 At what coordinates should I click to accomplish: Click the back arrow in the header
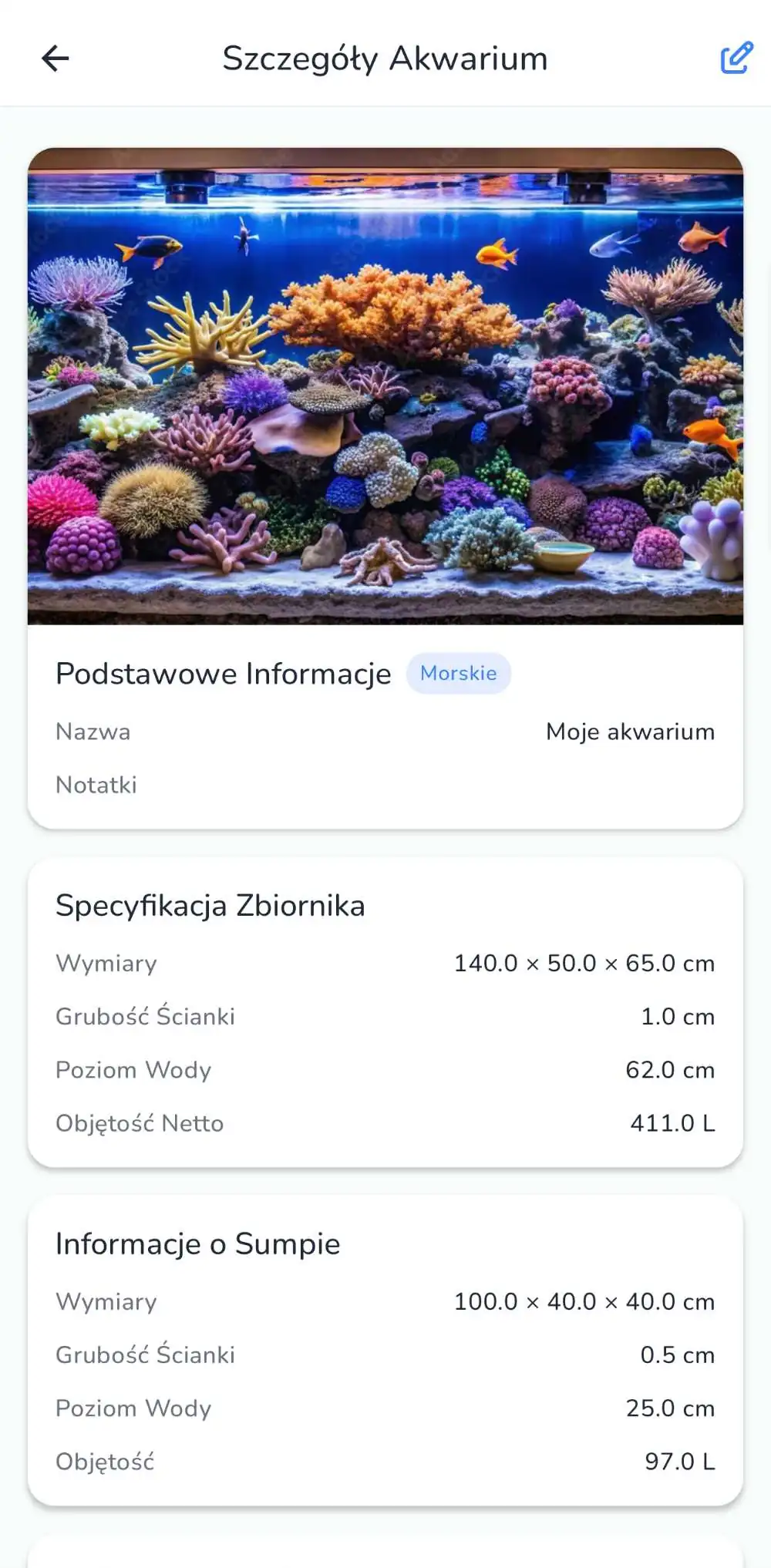pyautogui.click(x=55, y=58)
